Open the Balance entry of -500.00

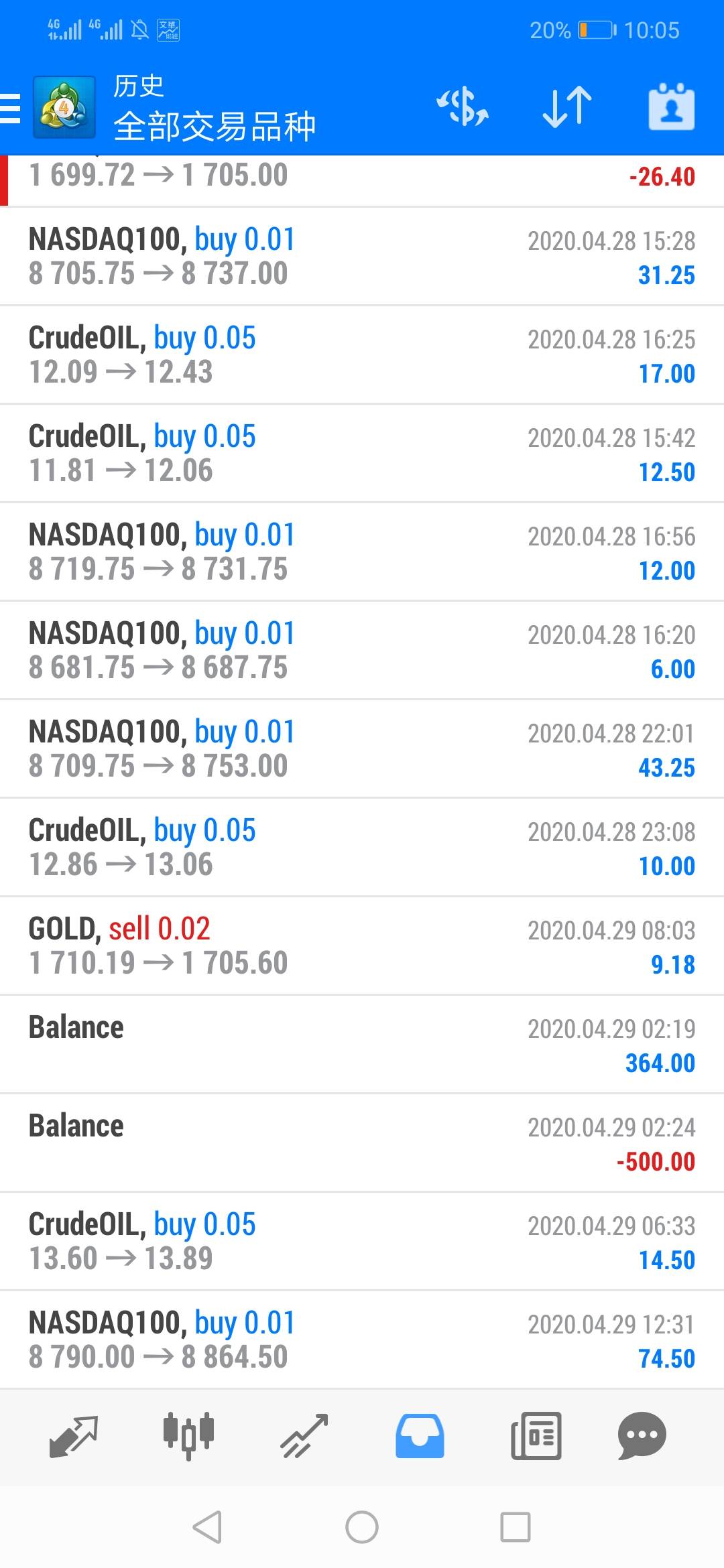coord(362,1143)
